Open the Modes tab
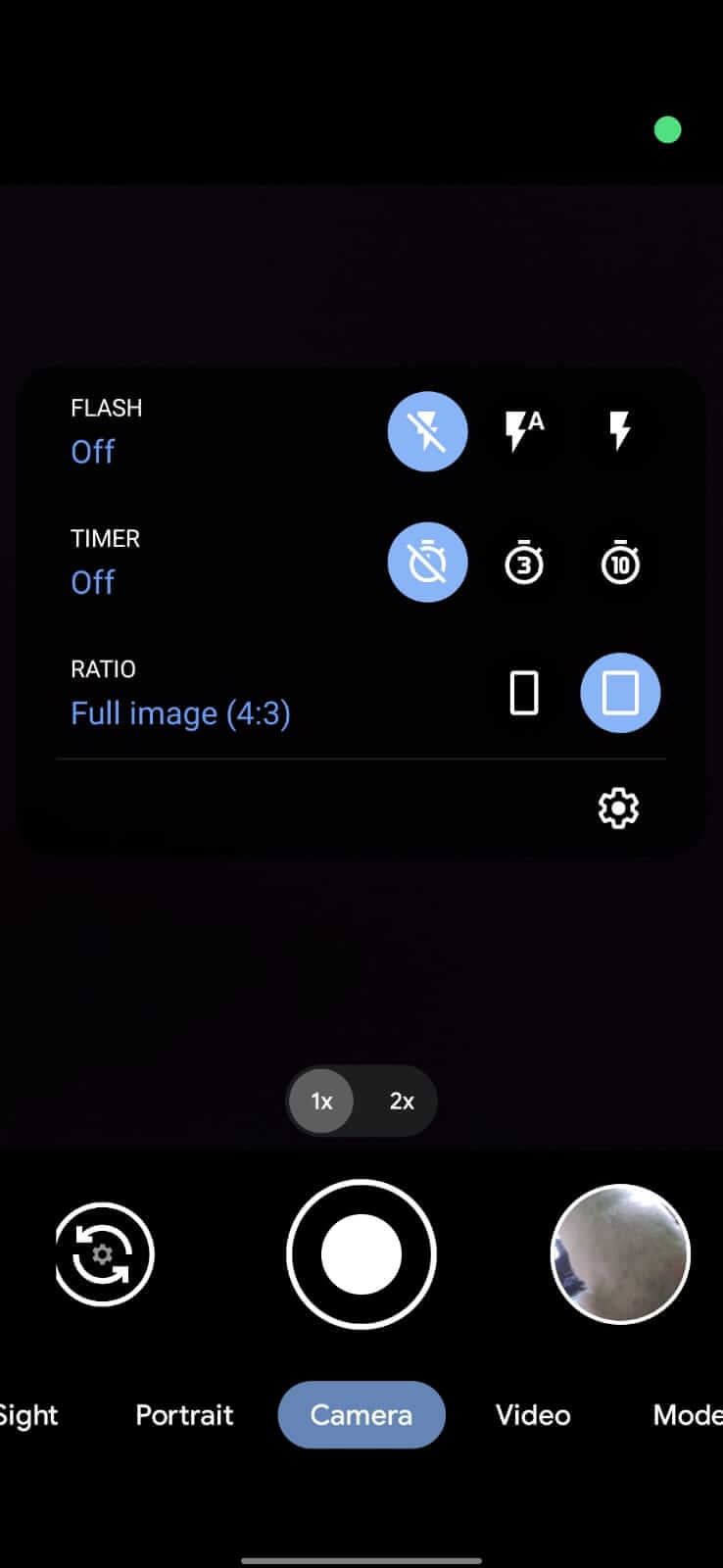This screenshot has height=1568, width=723. tap(687, 1415)
